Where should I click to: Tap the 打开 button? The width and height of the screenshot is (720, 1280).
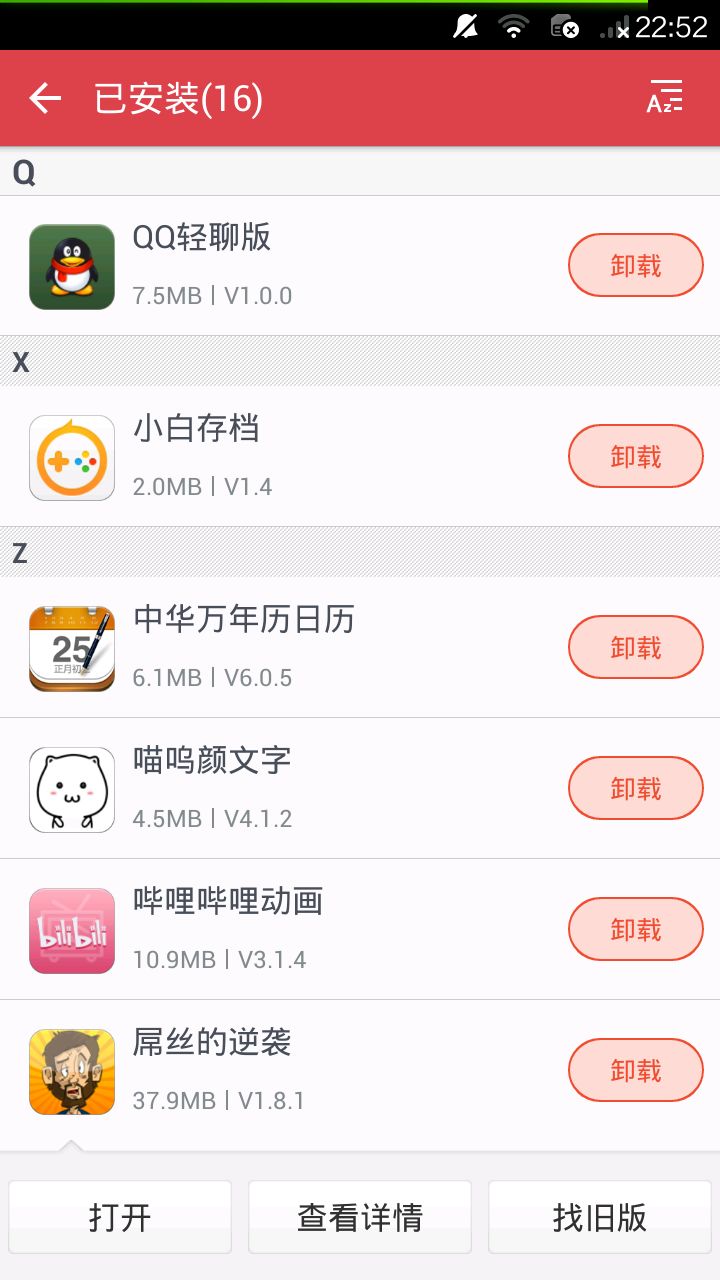pyautogui.click(x=120, y=1217)
